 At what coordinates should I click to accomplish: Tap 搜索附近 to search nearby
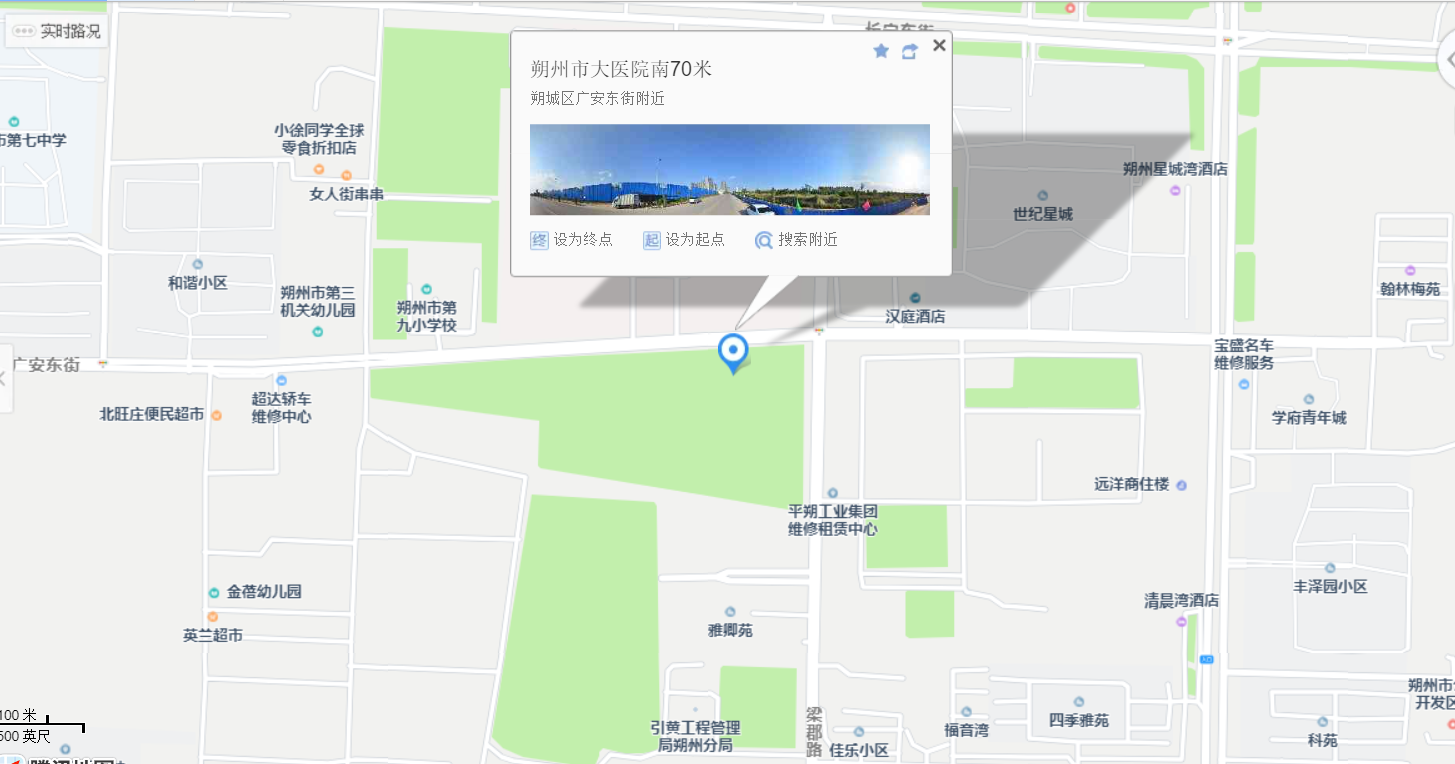pos(797,240)
